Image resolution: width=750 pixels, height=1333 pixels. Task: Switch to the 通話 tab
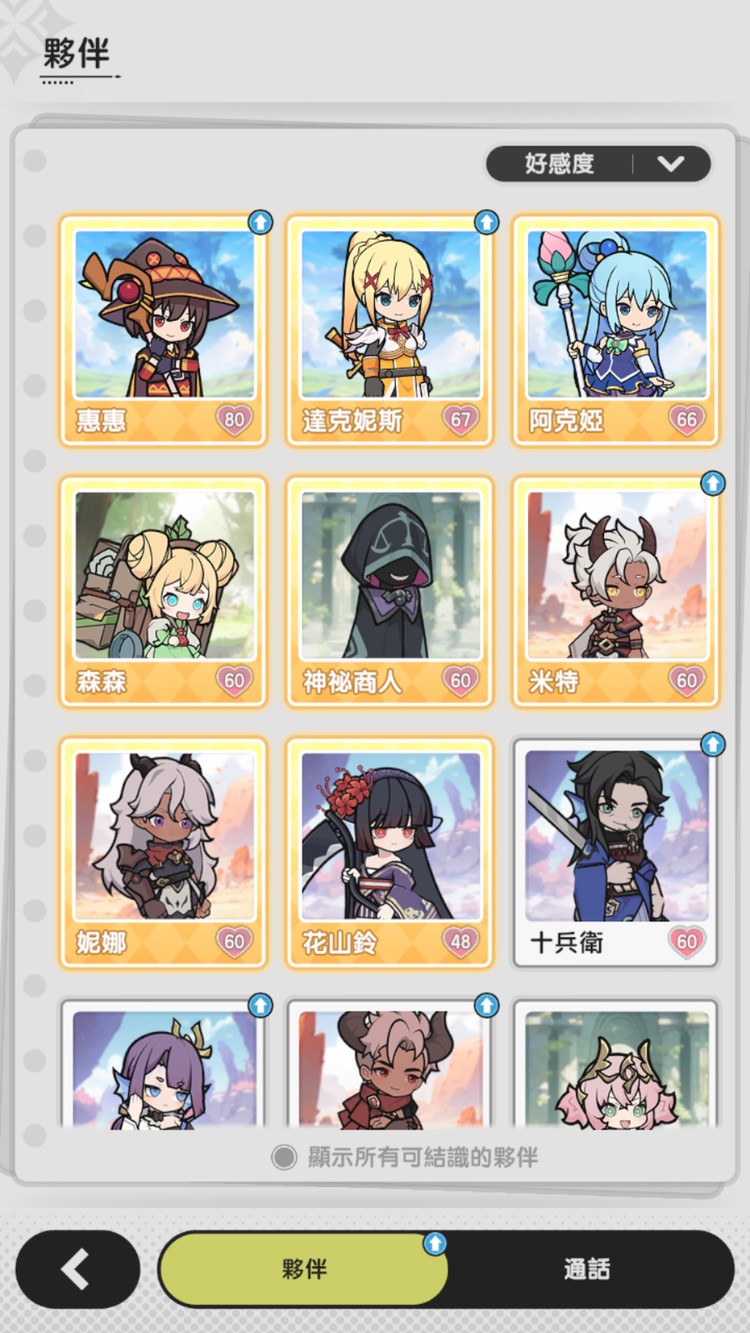587,1269
